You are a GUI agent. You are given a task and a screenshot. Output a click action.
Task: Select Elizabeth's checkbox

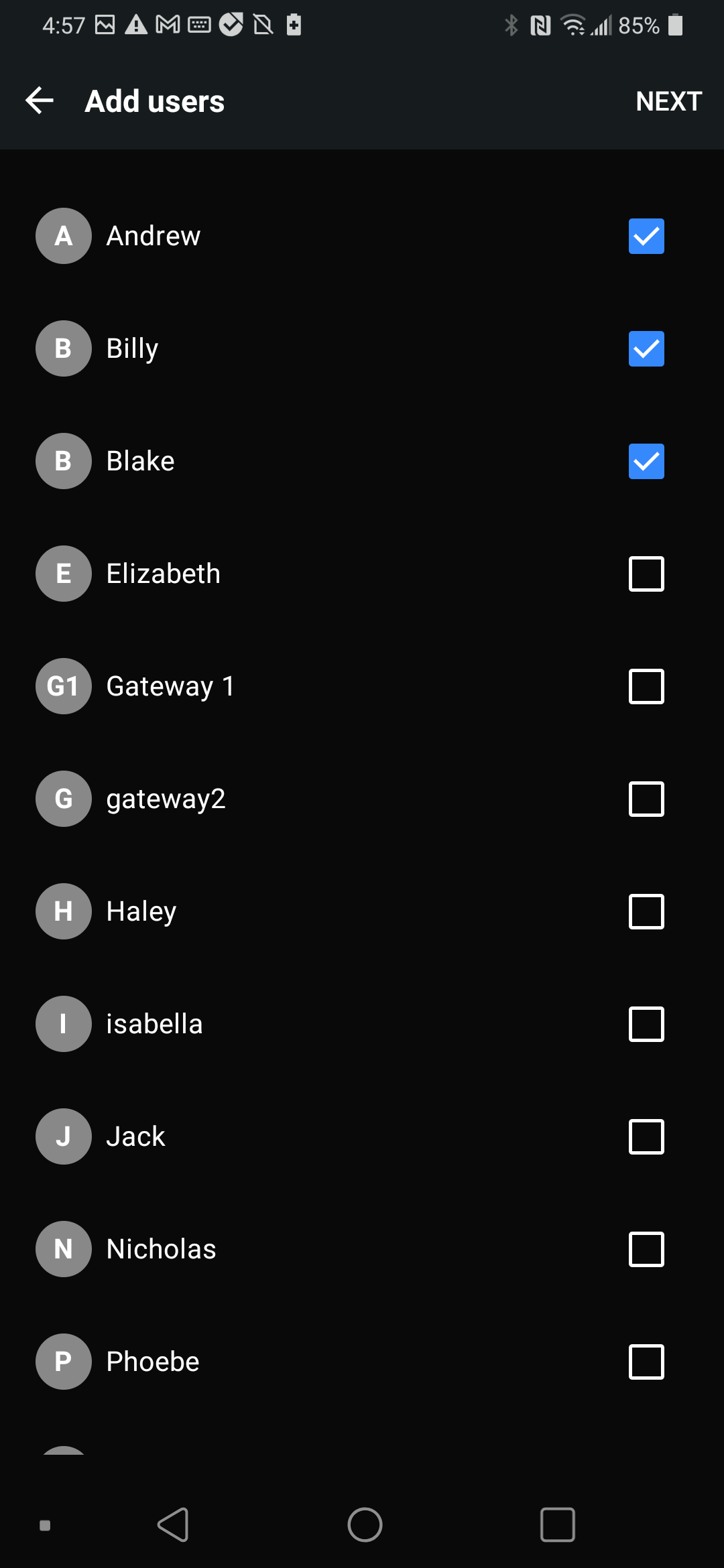tap(646, 574)
